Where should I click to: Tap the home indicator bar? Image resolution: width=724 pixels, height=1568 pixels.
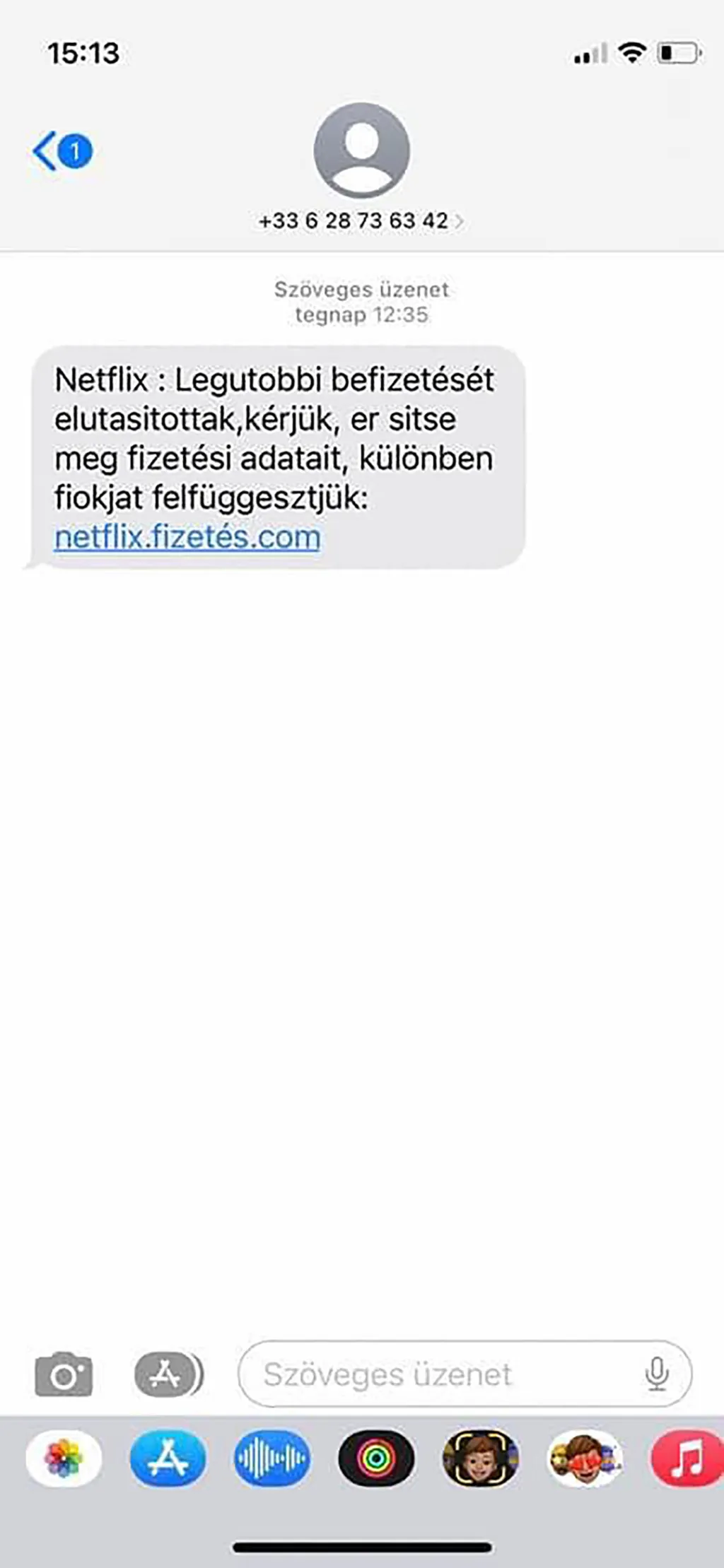(x=362, y=1547)
